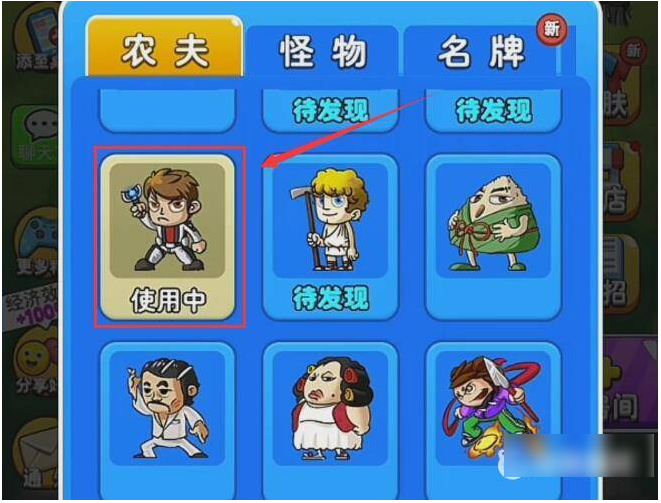The width and height of the screenshot is (661, 503).
Task: Tap the karate fighter marked 使用中
Action: coord(167,237)
